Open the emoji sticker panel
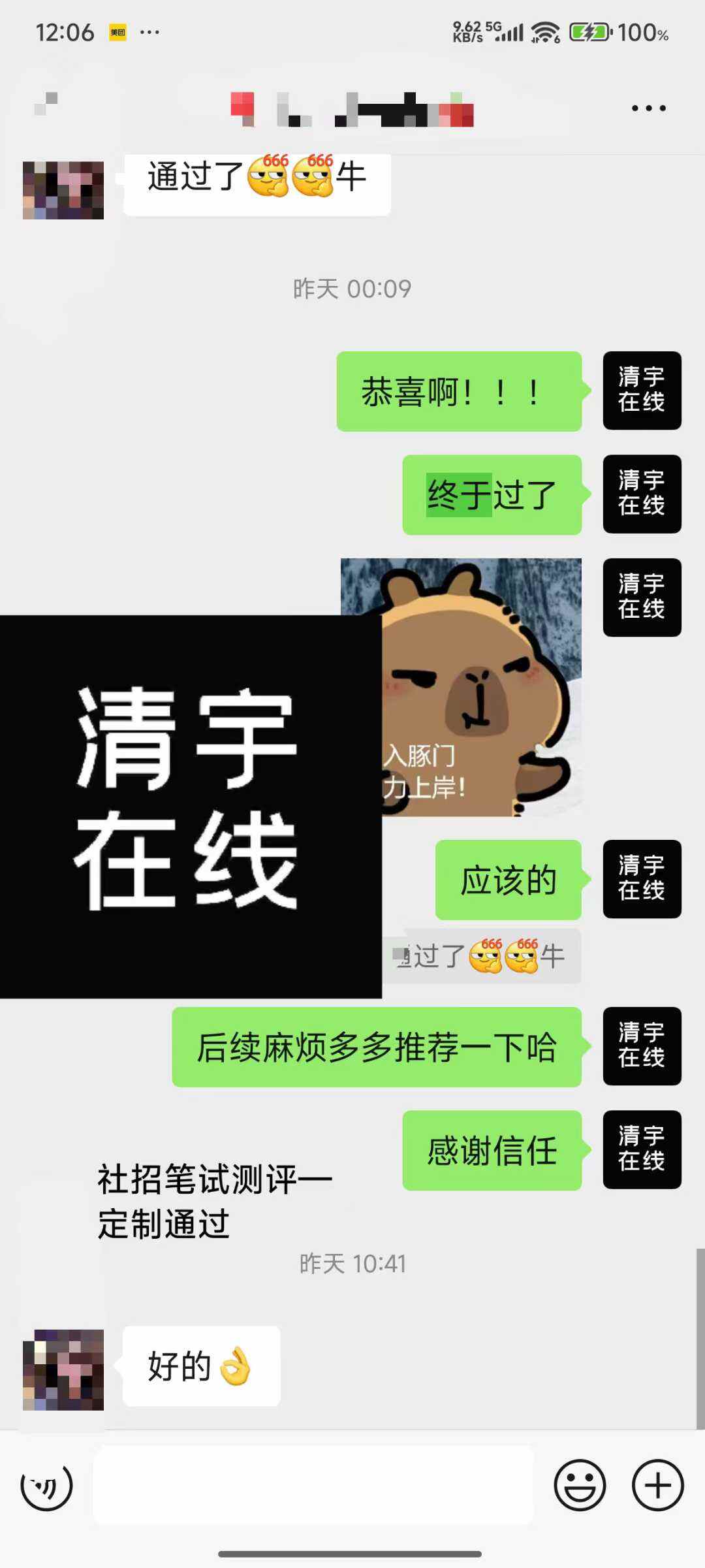The height and width of the screenshot is (1568, 705). (x=580, y=1486)
